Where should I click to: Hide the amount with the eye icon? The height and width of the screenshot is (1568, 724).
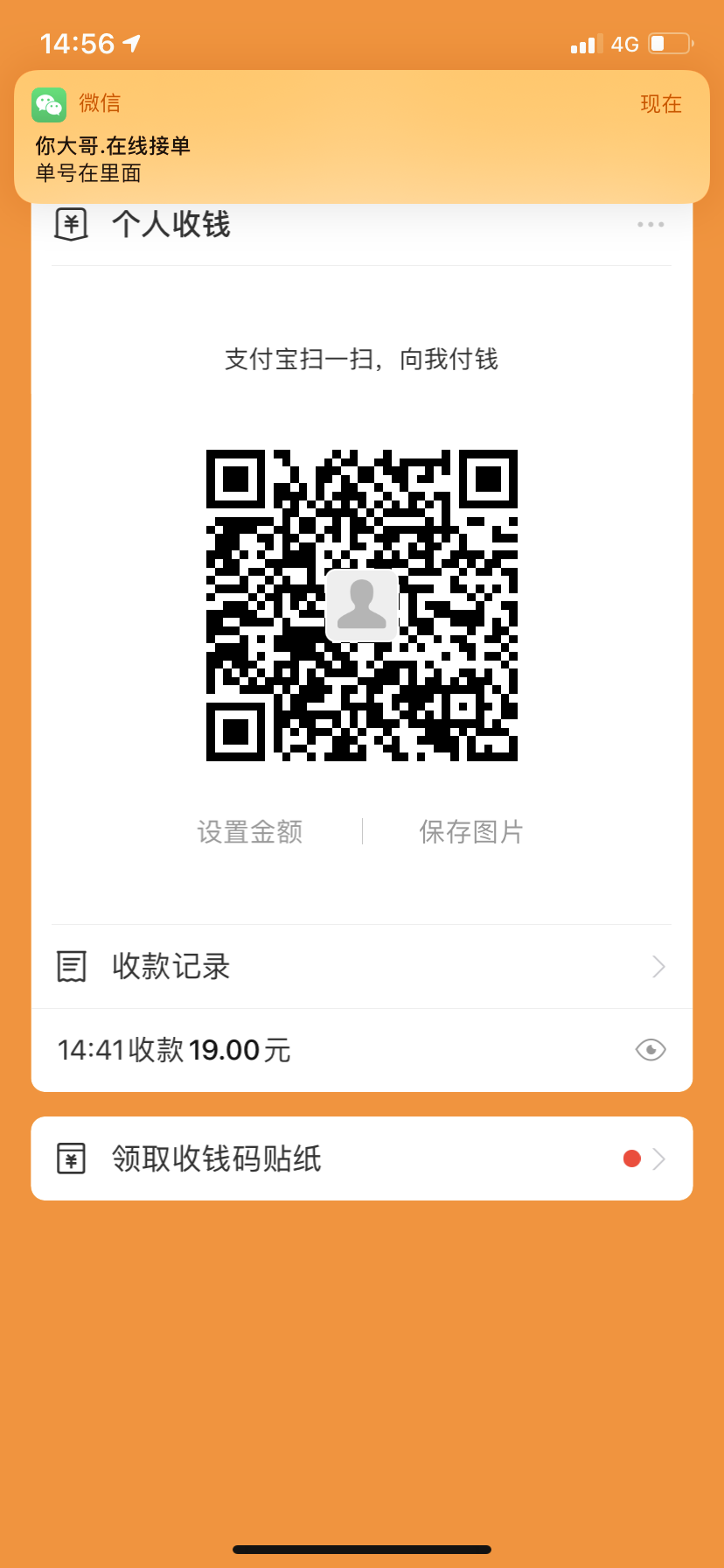(x=651, y=1050)
